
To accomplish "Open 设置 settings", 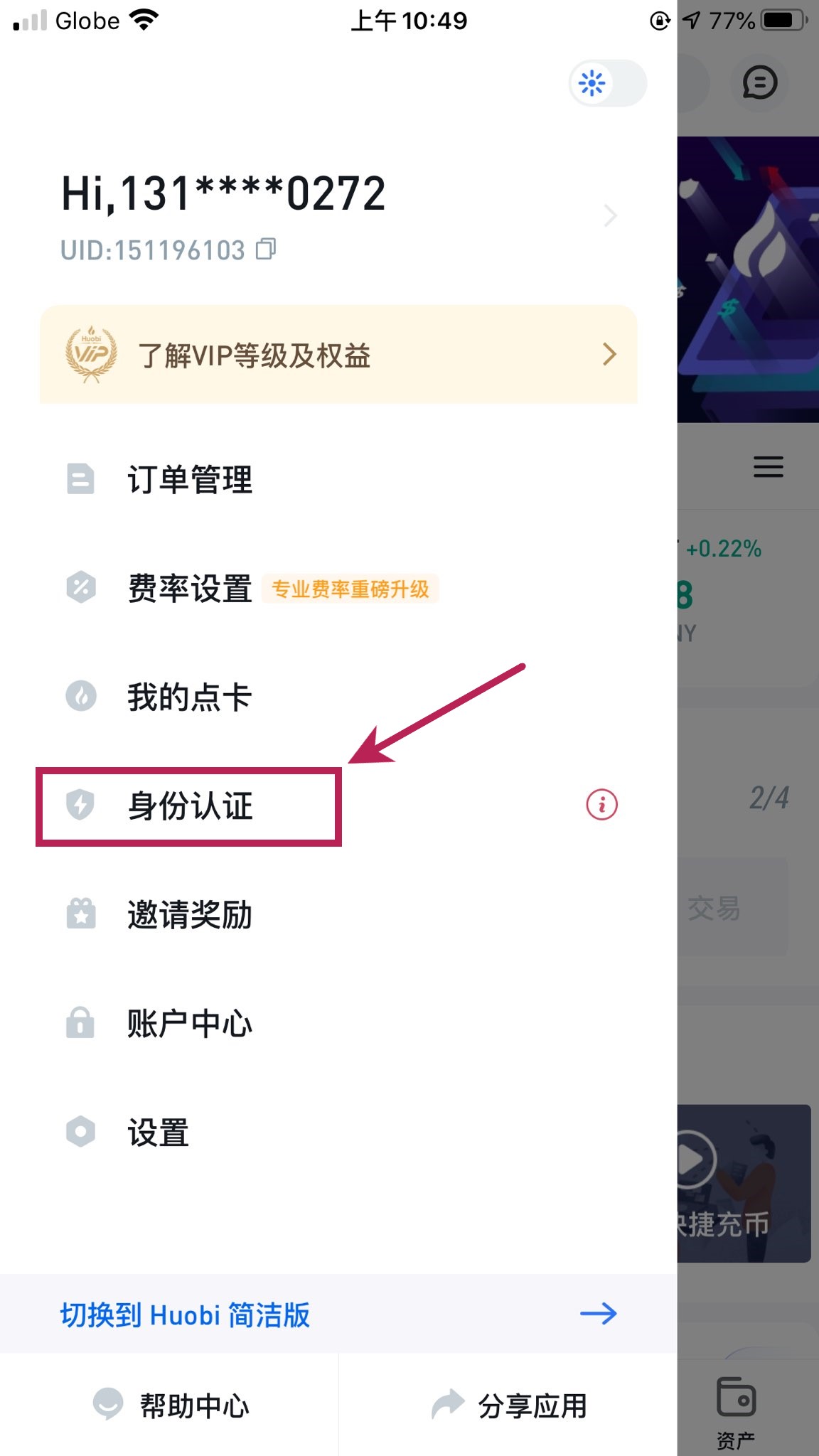I will click(x=158, y=1133).
